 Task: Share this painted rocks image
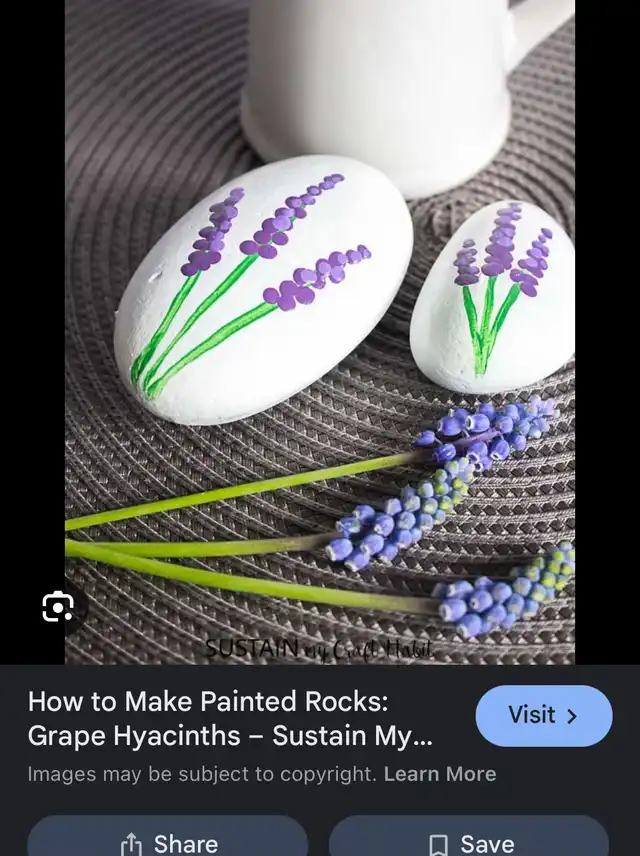click(168, 843)
